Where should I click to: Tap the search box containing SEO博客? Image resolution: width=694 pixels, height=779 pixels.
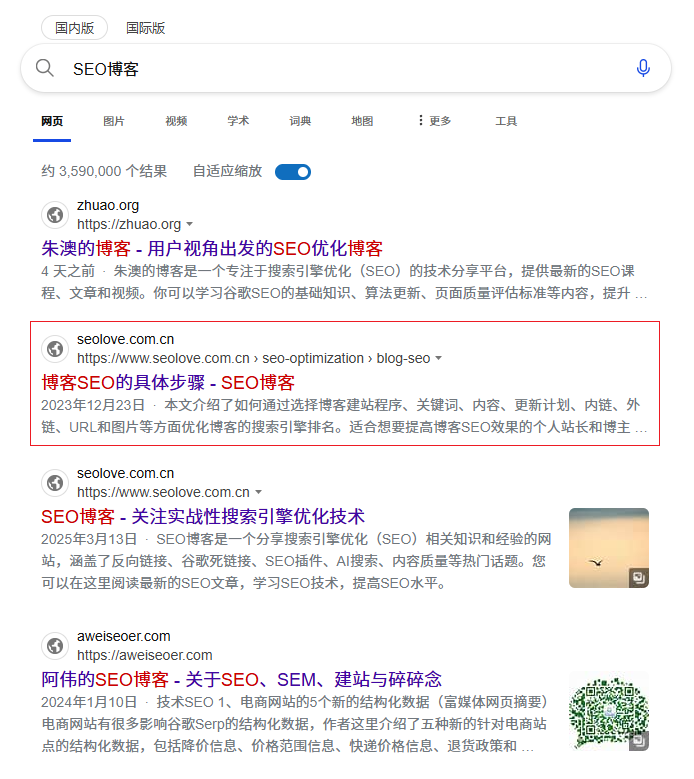(x=340, y=69)
